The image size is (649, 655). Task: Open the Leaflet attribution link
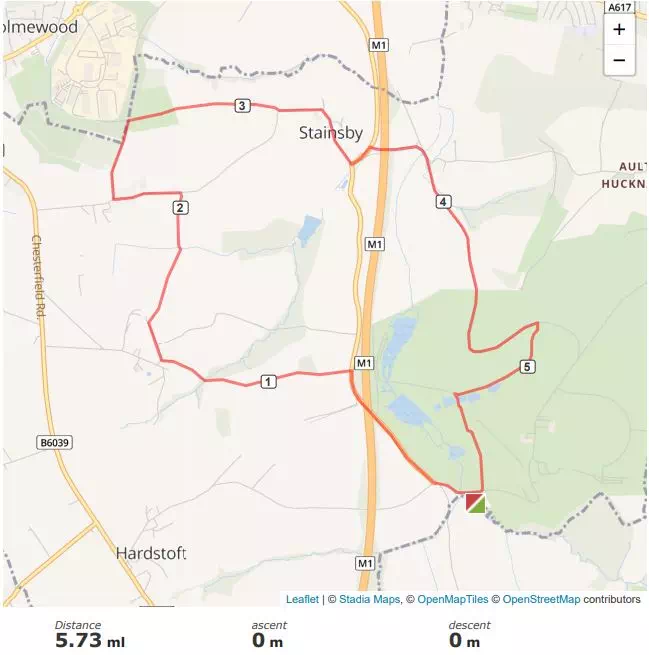[x=302, y=600]
